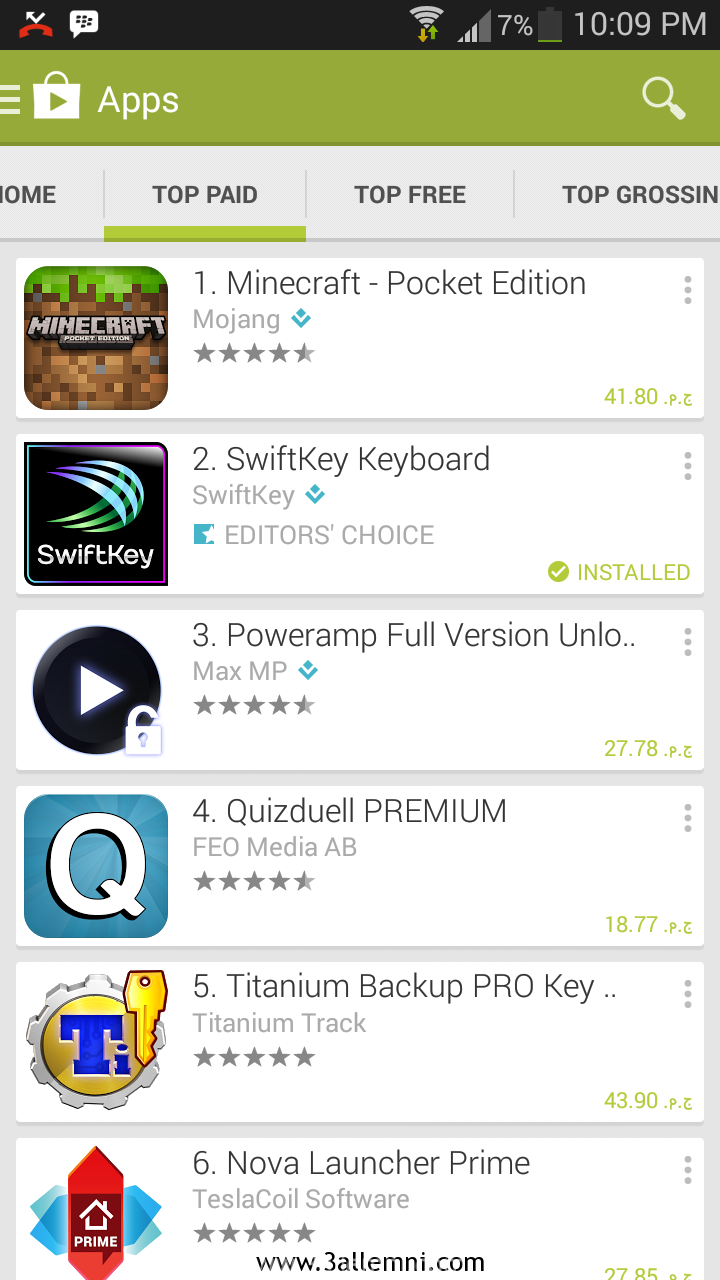Viewport: 720px width, 1280px height.
Task: Open the three-dot menu on Nova Launcher Prime
Action: click(x=688, y=1170)
